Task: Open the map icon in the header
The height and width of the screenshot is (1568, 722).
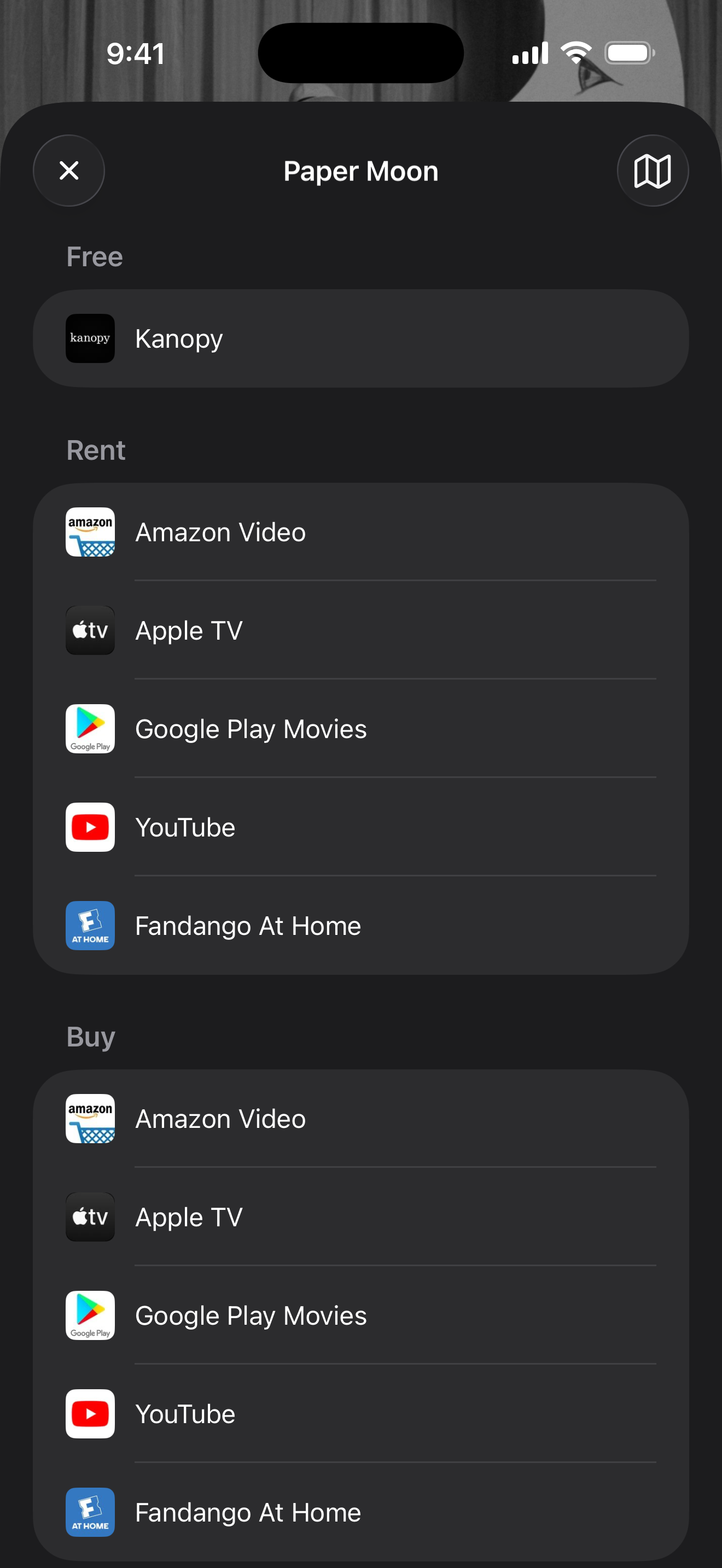Action: [652, 171]
